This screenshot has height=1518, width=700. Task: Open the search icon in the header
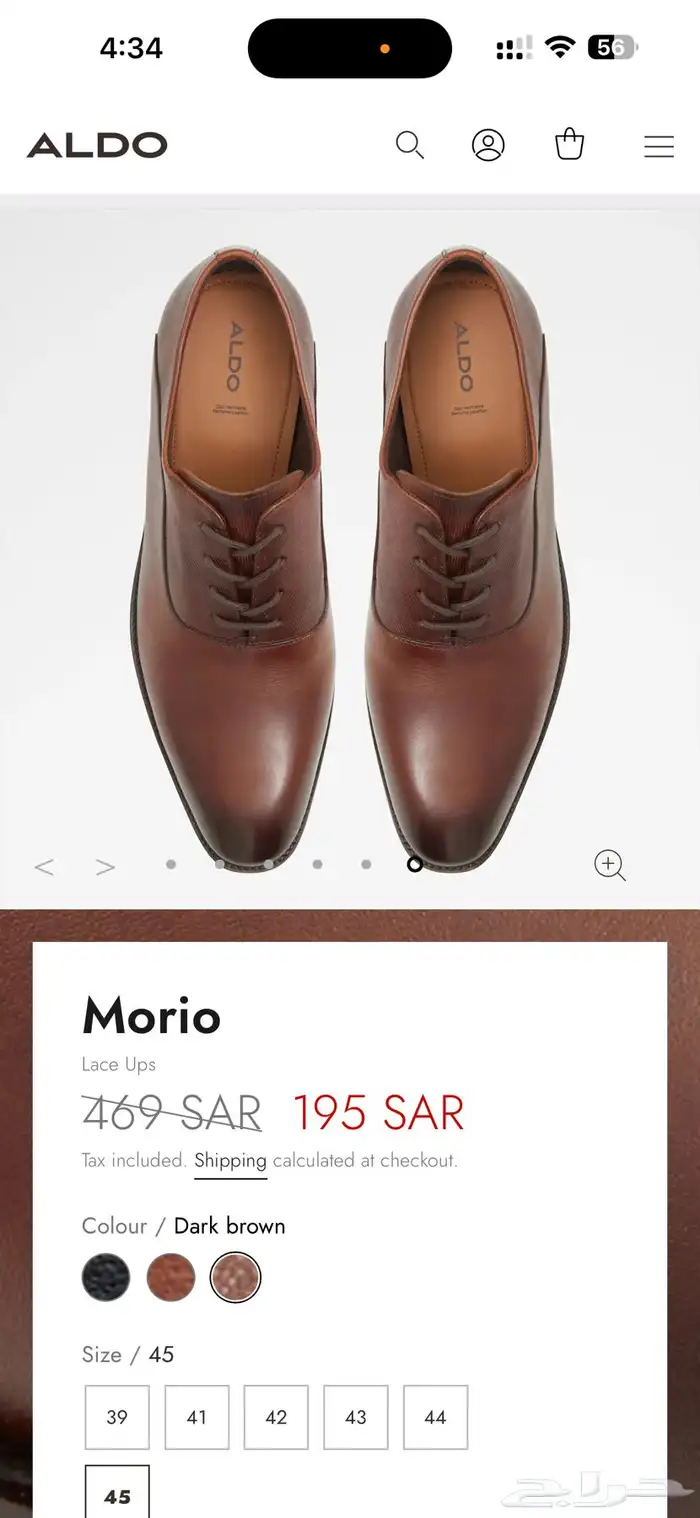410,145
